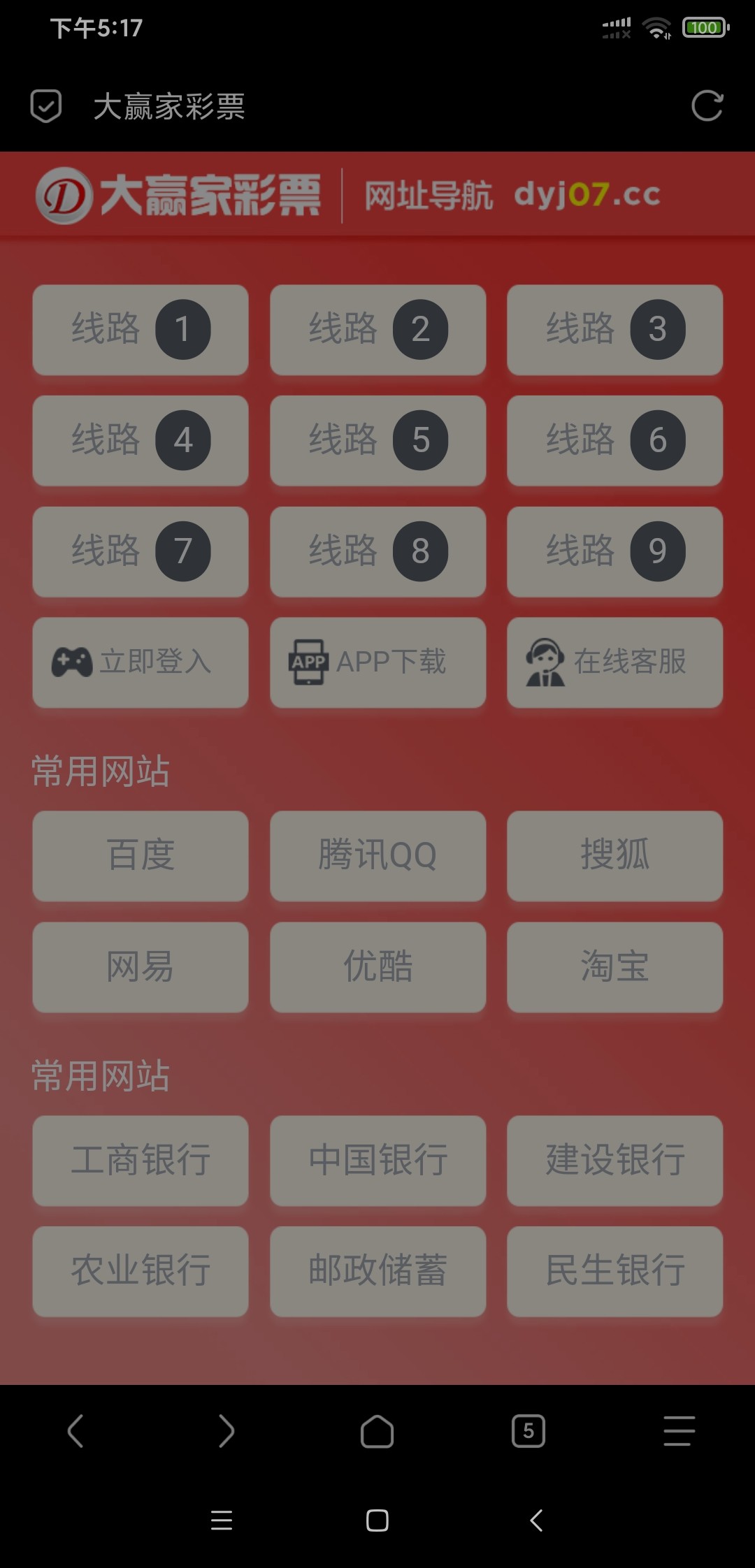The image size is (755, 1568).
Task: Open the 百度 website link
Action: coord(141,855)
